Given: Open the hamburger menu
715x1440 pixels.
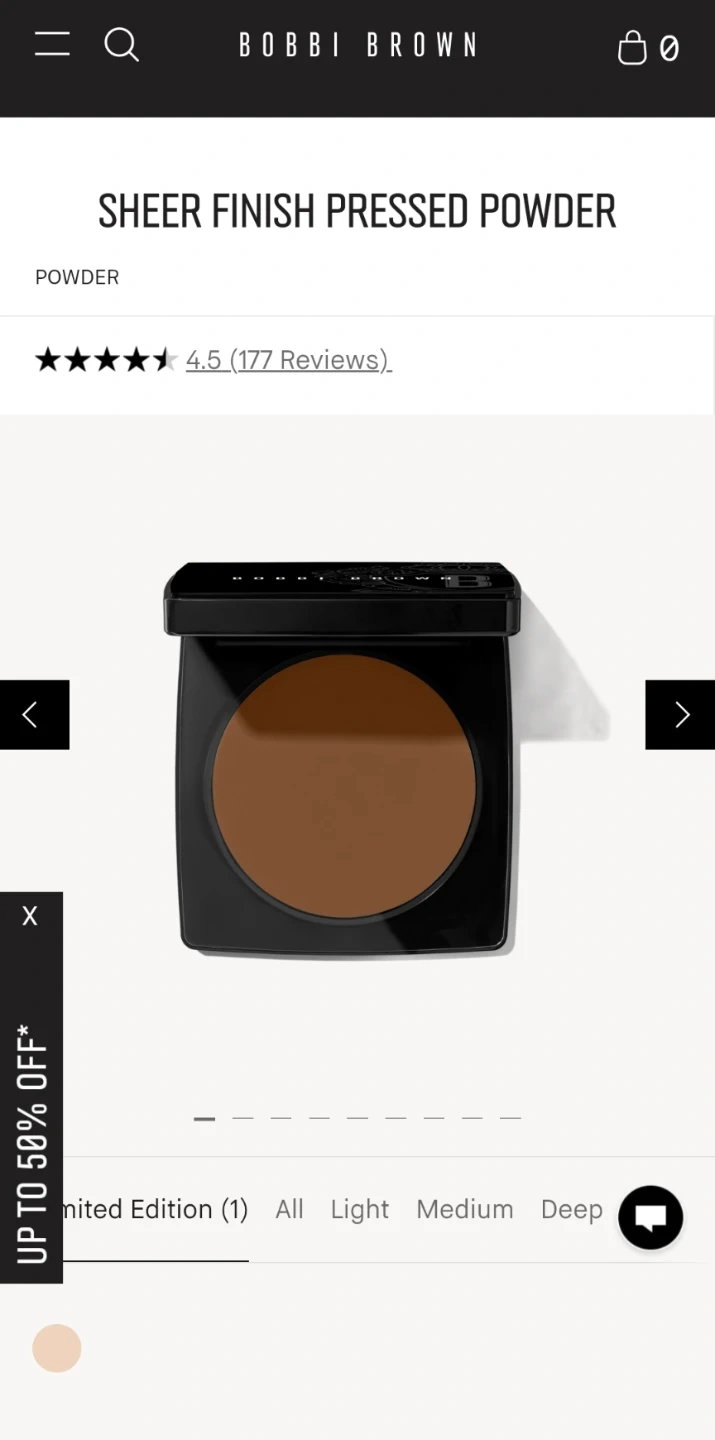Looking at the screenshot, I should tap(52, 44).
